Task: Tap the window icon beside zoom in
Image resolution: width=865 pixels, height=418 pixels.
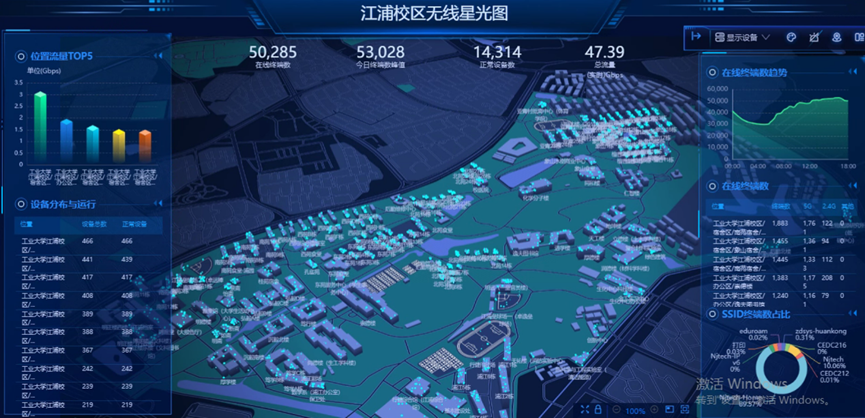Action: [x=669, y=410]
